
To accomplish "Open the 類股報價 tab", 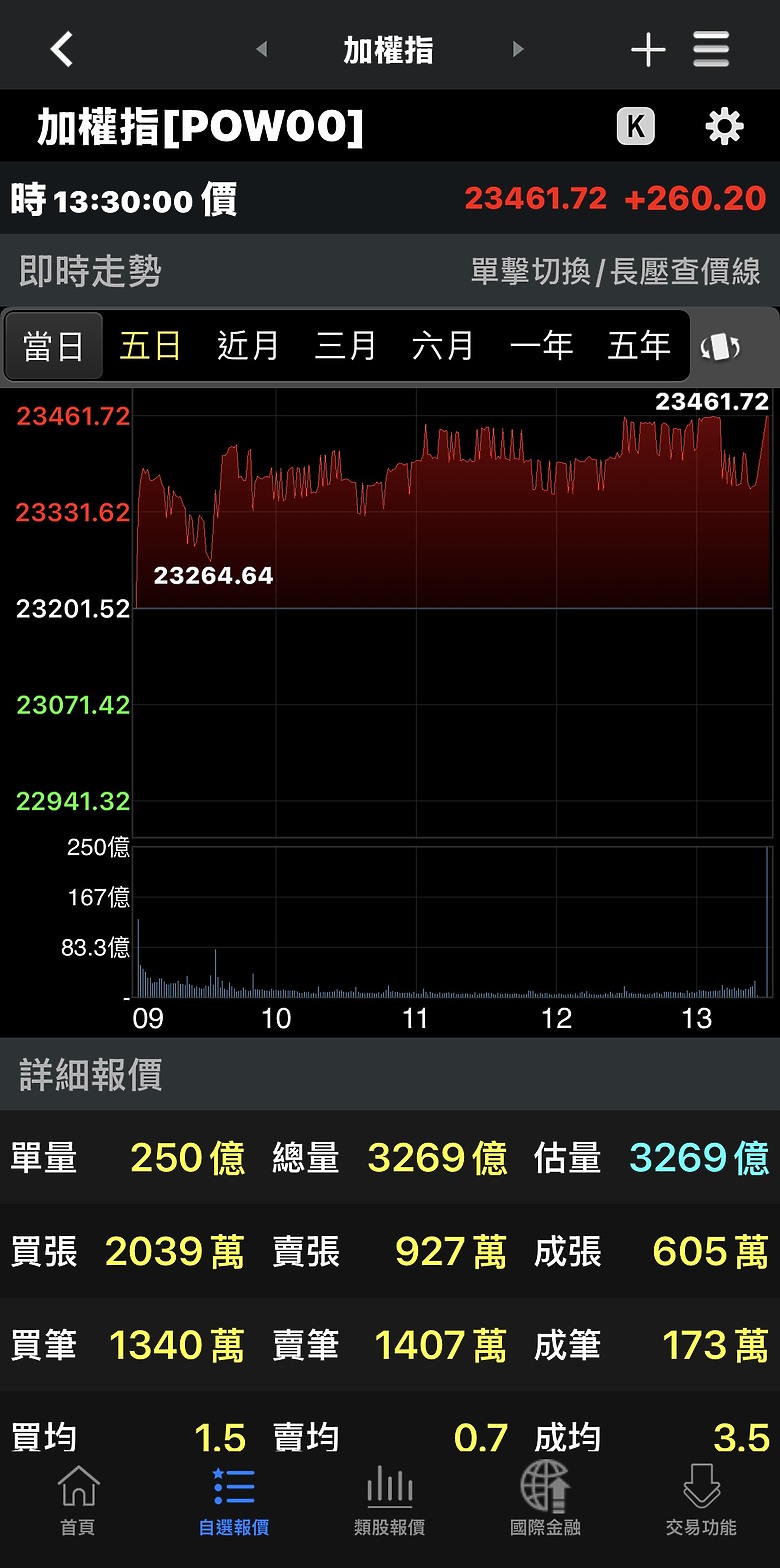I will pyautogui.click(x=390, y=1499).
